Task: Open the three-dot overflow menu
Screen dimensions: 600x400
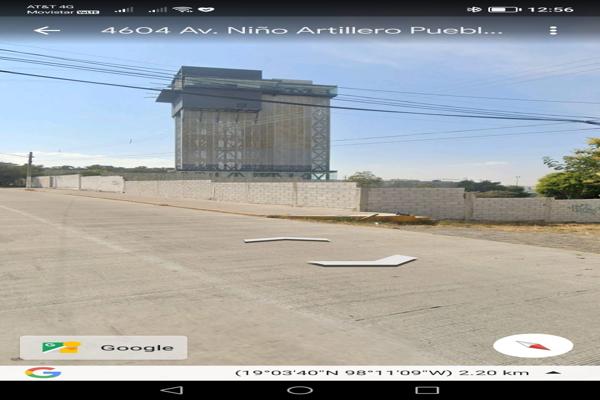Action: 553,30
